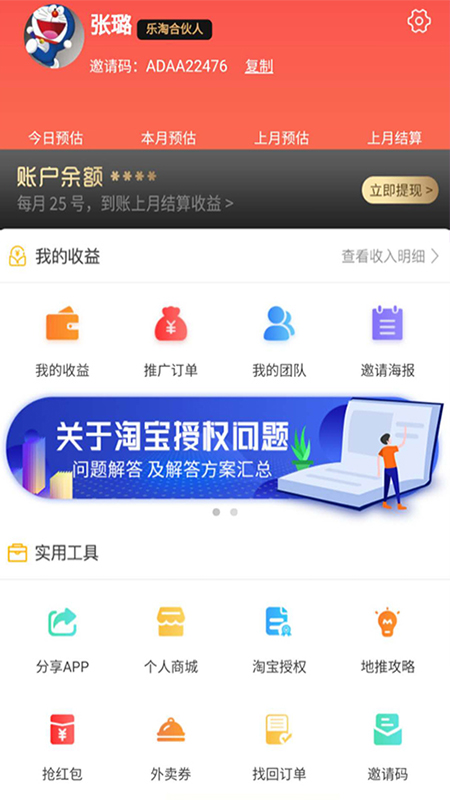Copy the invitation code via 复制
The image size is (450, 800).
[x=259, y=66]
